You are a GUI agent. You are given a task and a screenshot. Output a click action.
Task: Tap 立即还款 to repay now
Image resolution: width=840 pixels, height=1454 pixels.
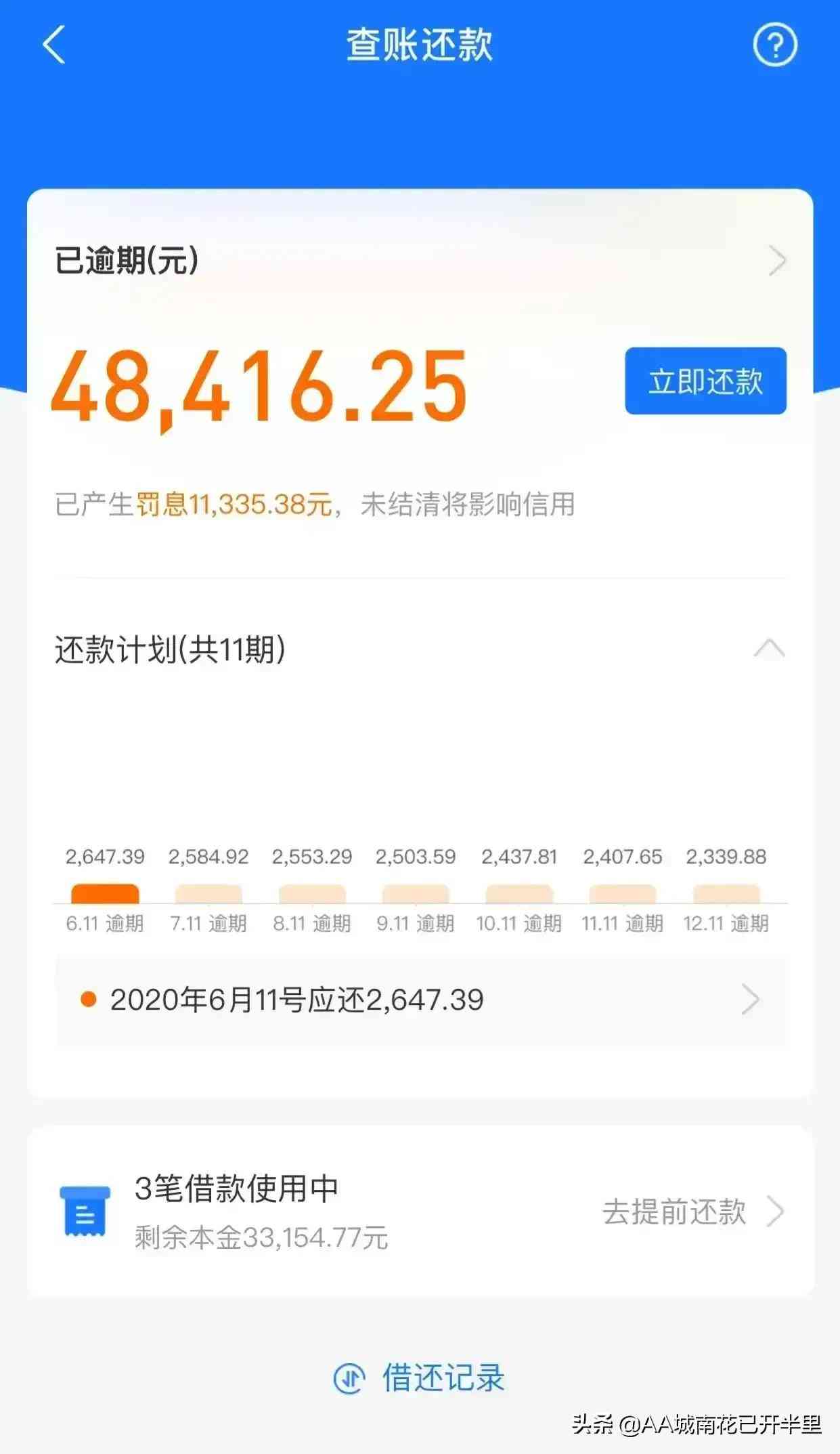point(705,381)
